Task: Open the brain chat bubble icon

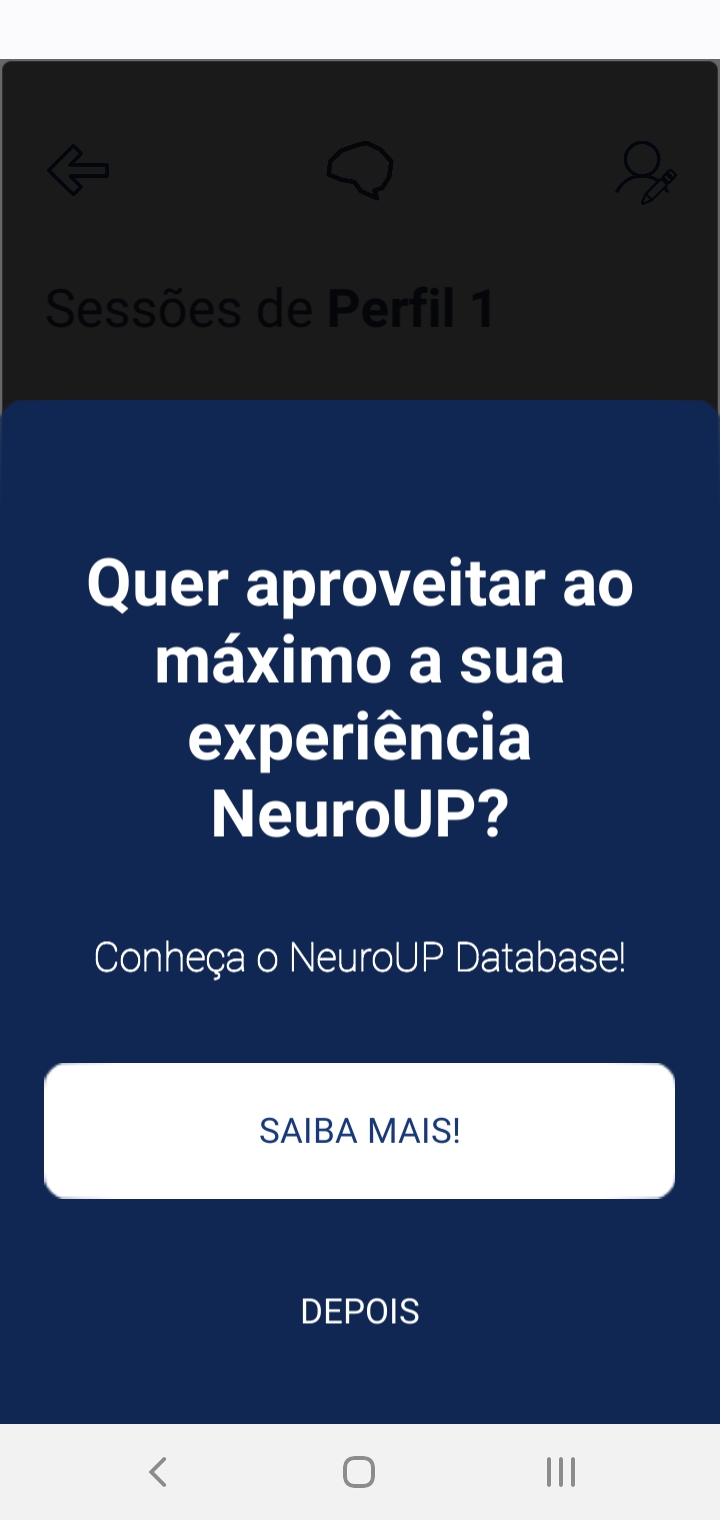Action: pyautogui.click(x=360, y=170)
